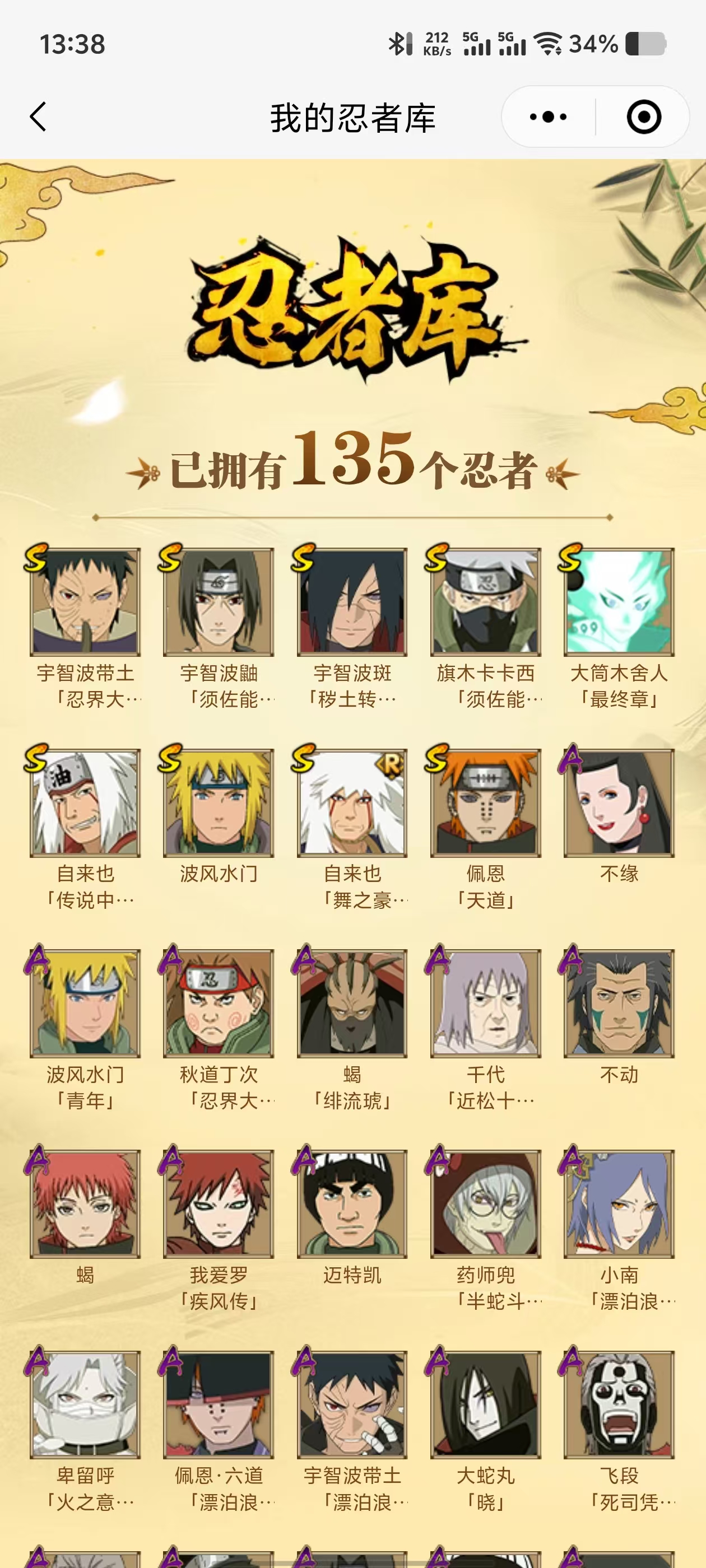Open 千代 A-rank ninja tile

[x=485, y=1002]
